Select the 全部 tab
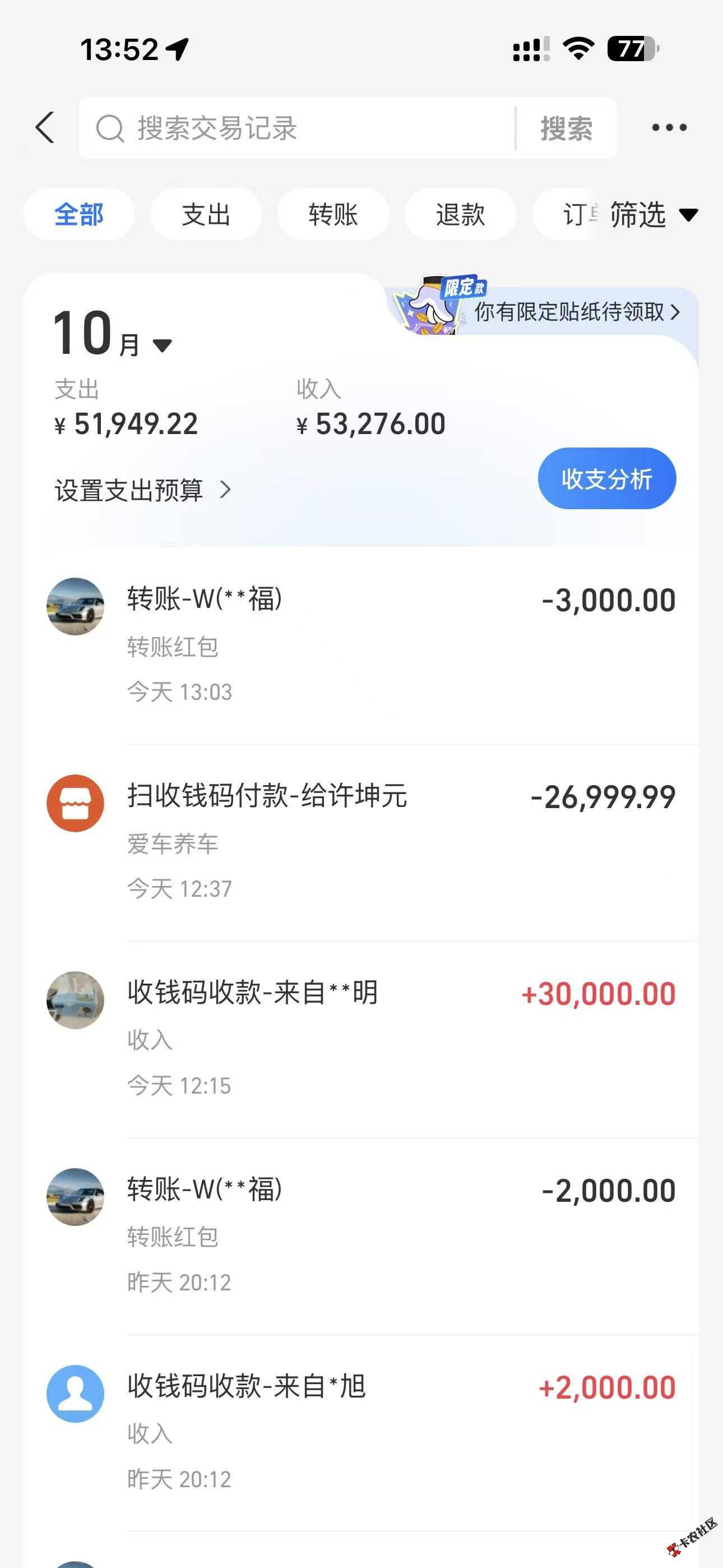 pyautogui.click(x=79, y=215)
